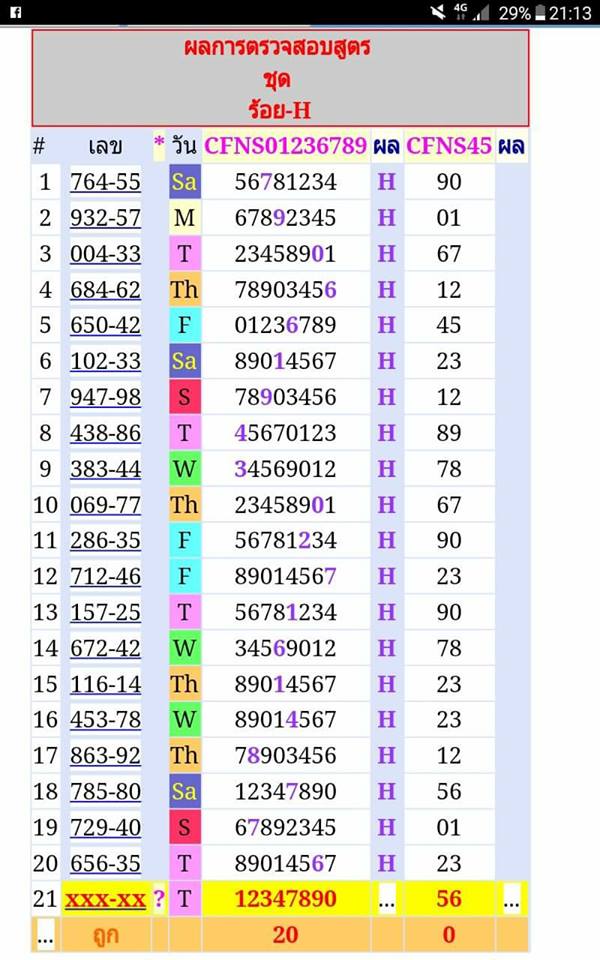This screenshot has width=600, height=960.
Task: Open the 684-62 link
Action: 105,290
